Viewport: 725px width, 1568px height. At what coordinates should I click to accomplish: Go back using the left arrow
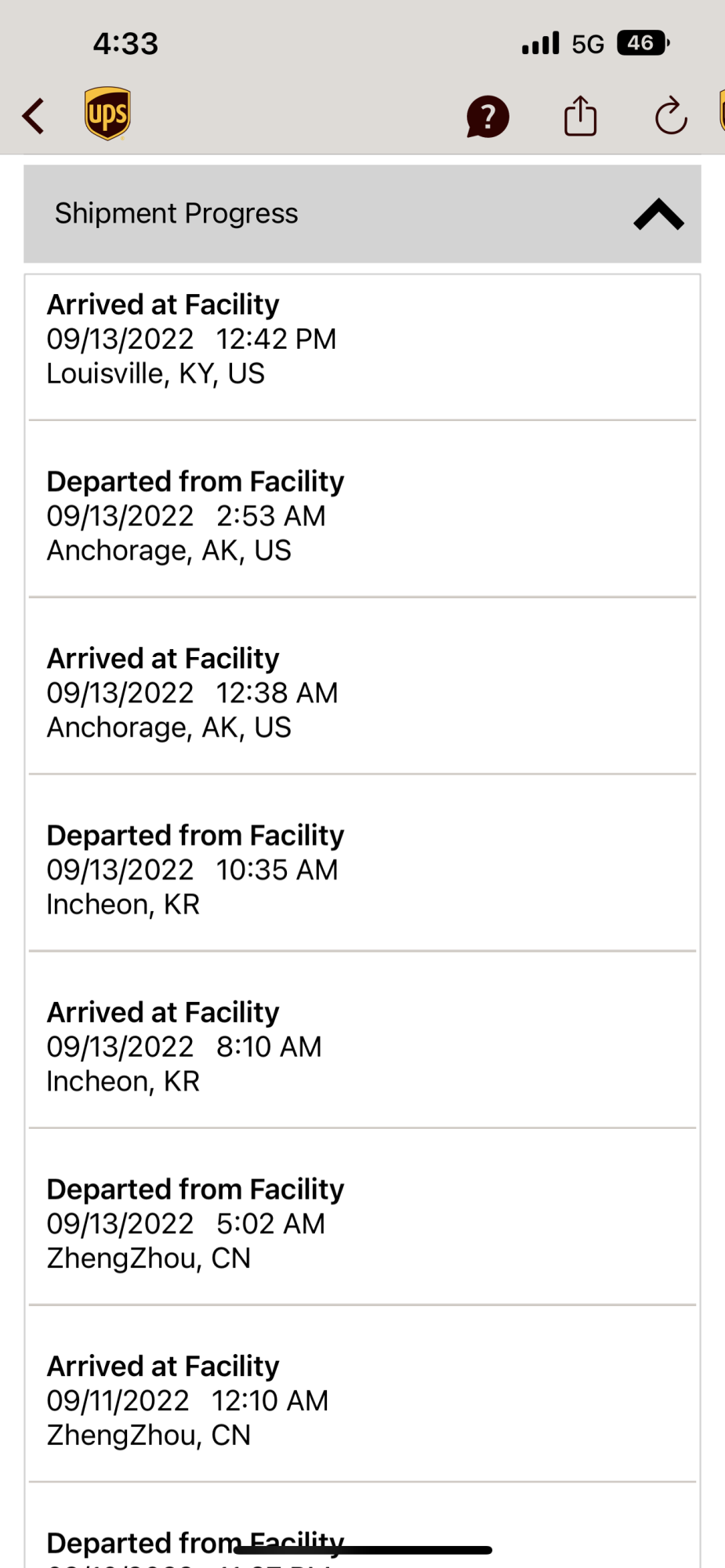tap(33, 116)
